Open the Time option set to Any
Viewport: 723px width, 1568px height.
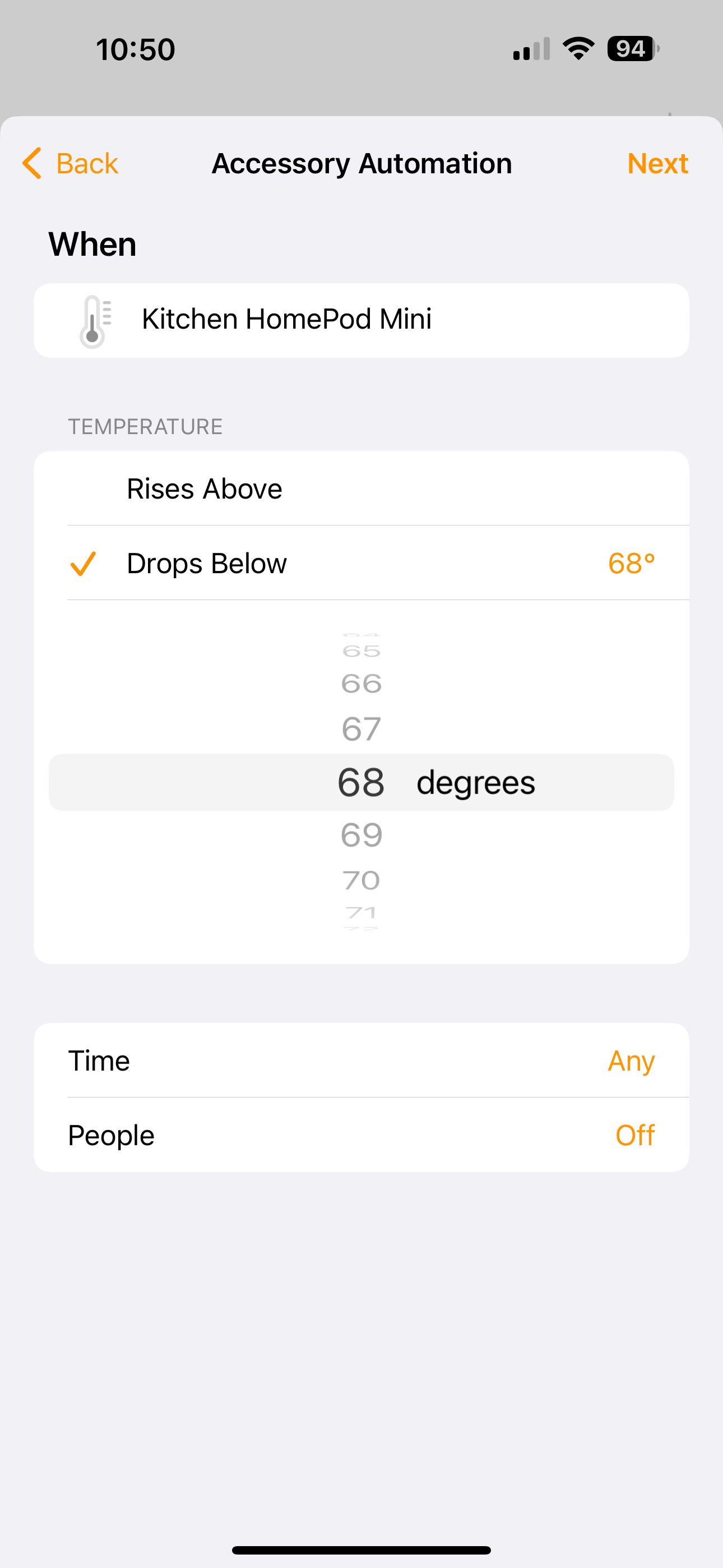[x=631, y=1060]
